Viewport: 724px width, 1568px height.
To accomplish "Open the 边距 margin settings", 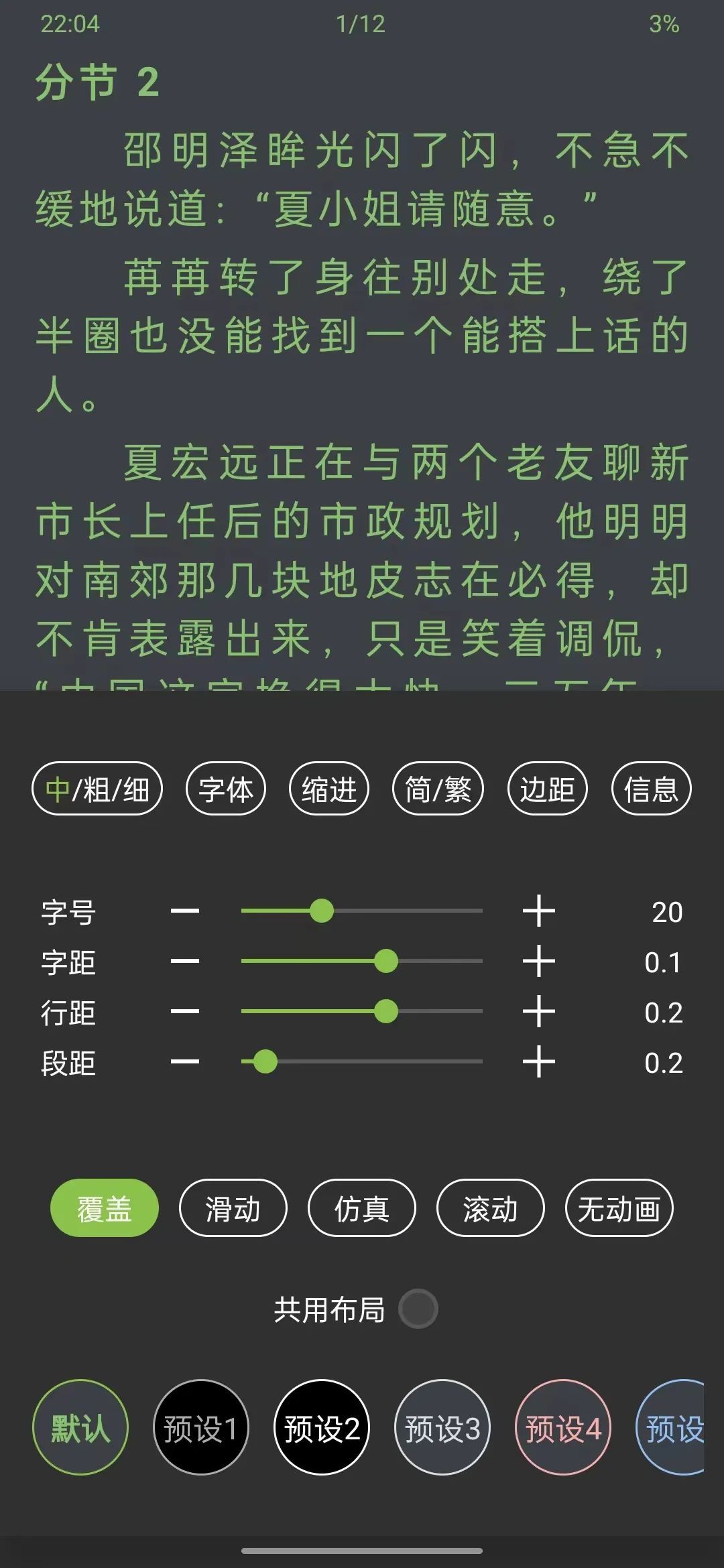I will click(x=547, y=789).
